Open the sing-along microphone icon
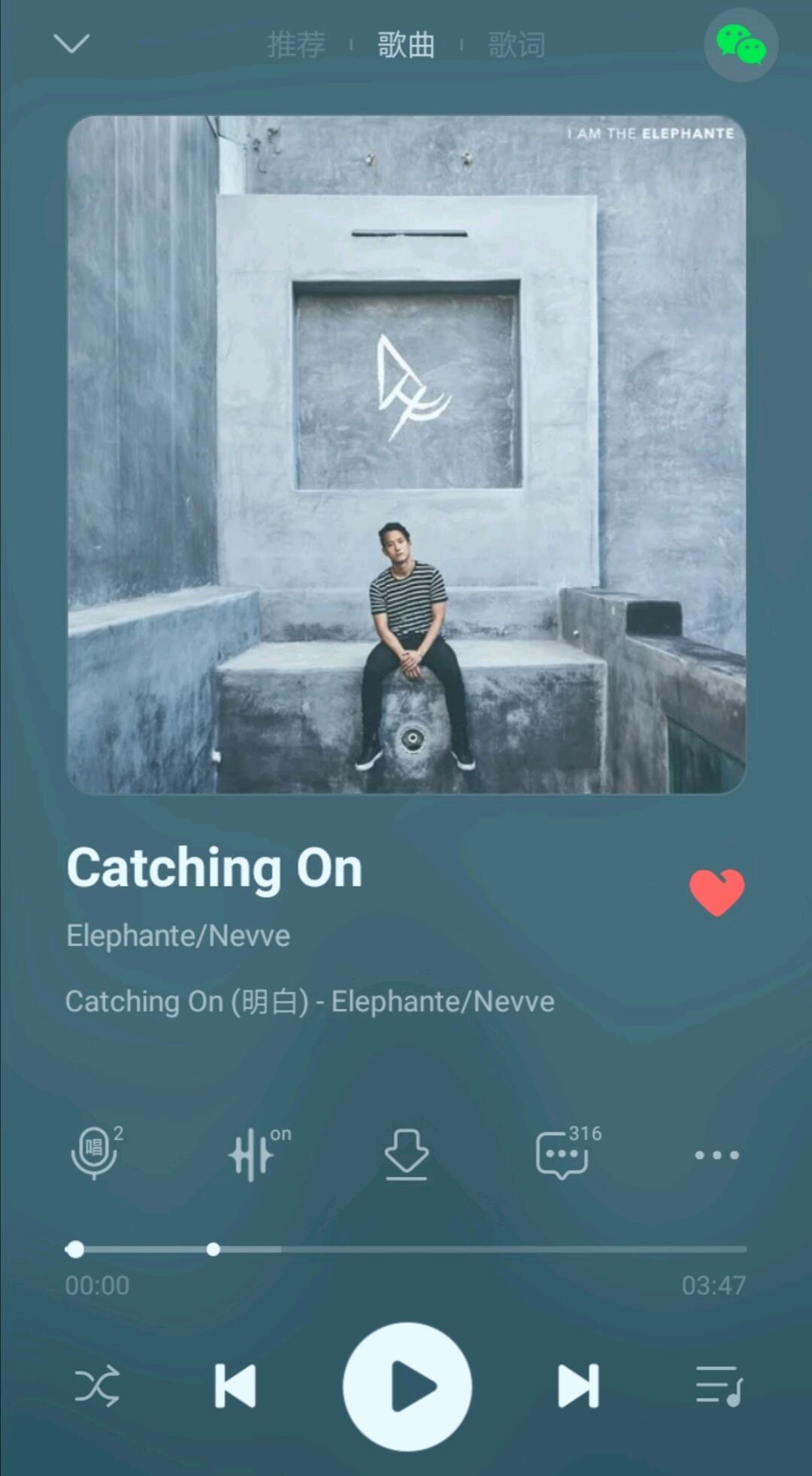 coord(95,1153)
